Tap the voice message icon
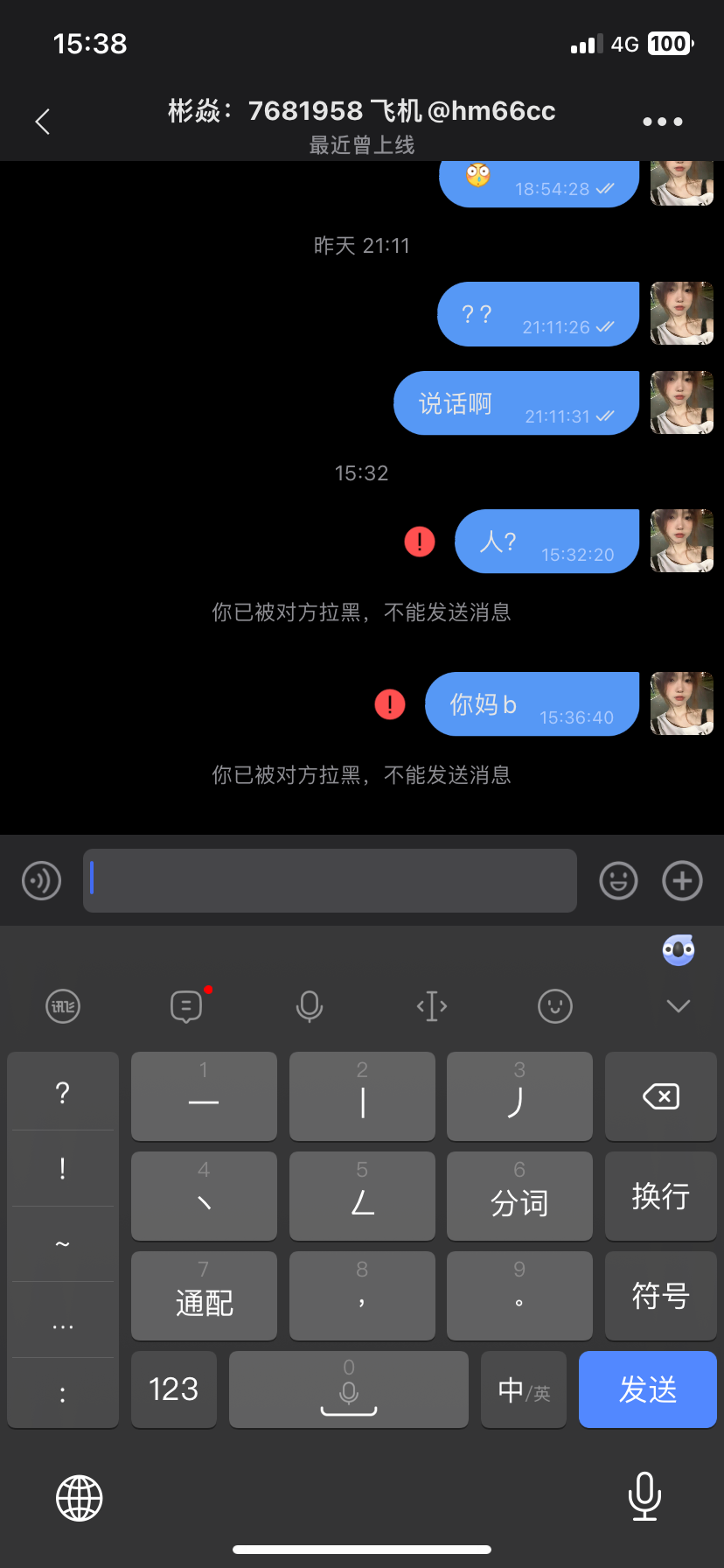Viewport: 724px width, 1568px height. pos(41,880)
